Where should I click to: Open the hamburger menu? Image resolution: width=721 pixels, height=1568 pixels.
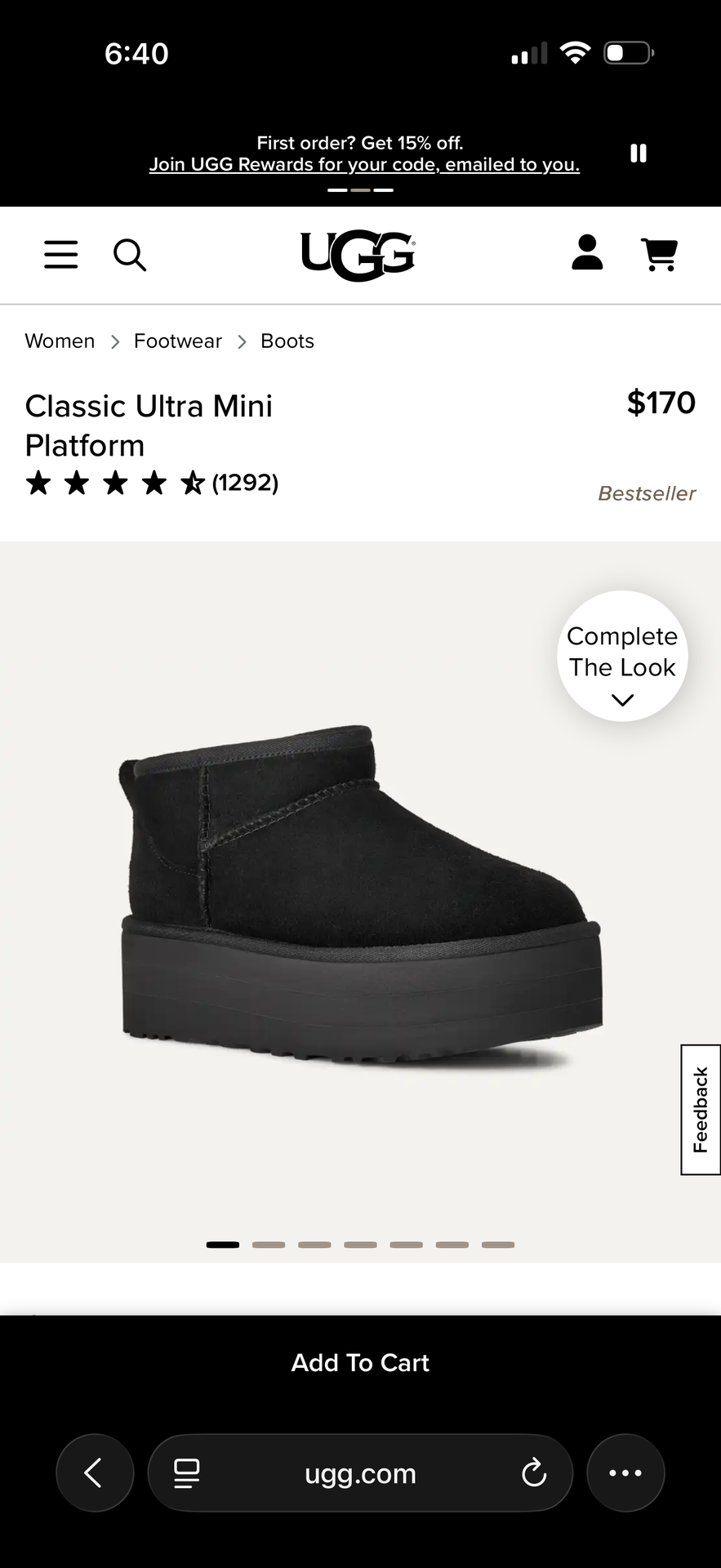pyautogui.click(x=61, y=255)
